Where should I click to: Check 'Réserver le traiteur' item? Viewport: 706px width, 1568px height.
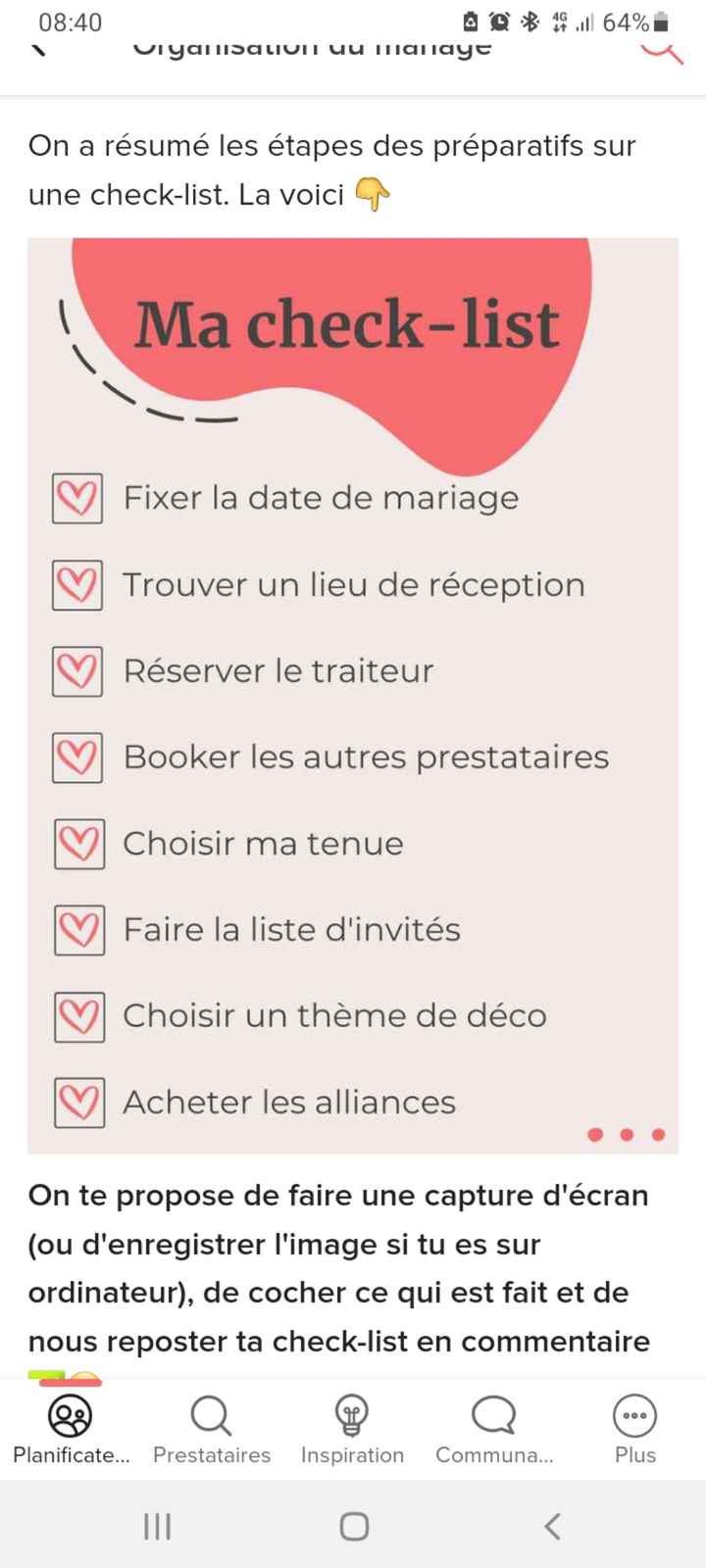click(76, 672)
